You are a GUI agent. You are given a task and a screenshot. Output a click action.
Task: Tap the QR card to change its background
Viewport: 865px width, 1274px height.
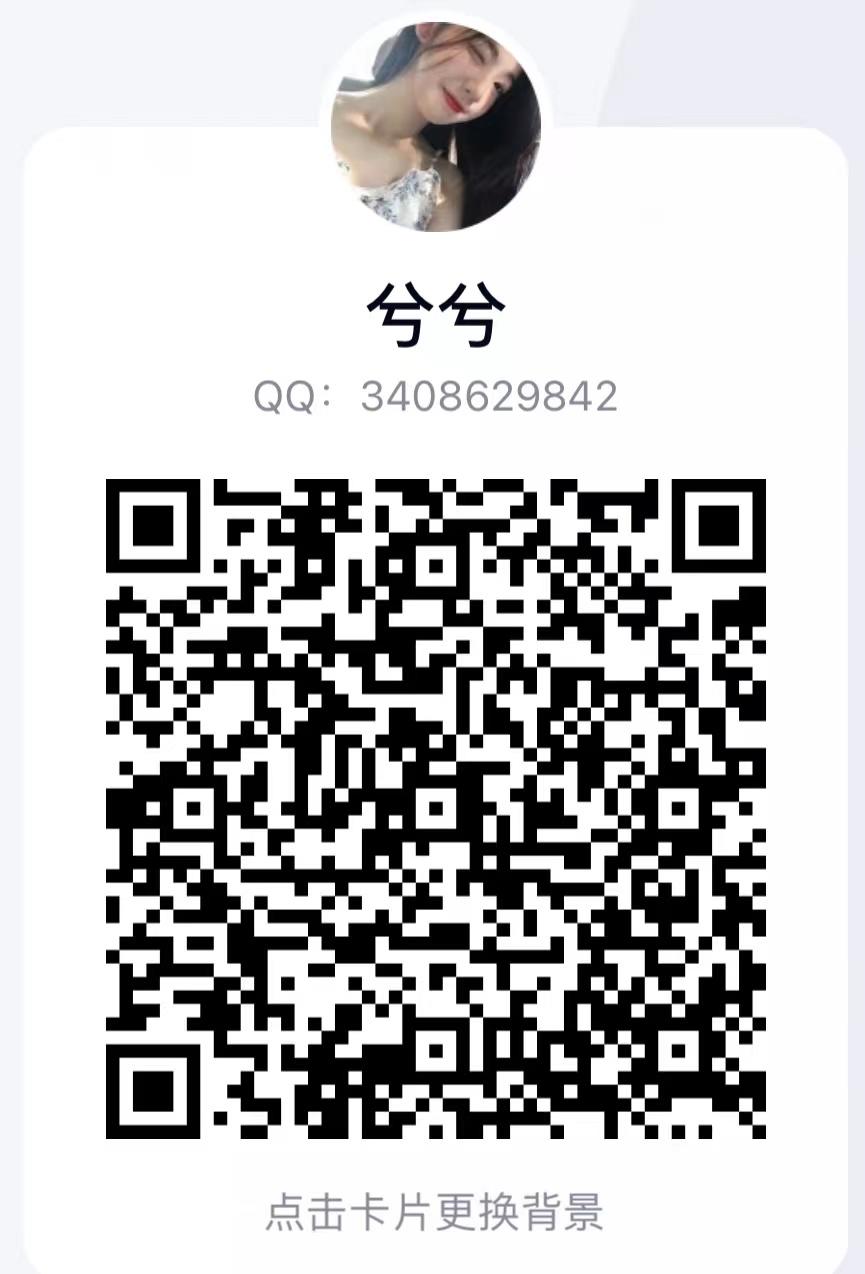(x=434, y=1211)
